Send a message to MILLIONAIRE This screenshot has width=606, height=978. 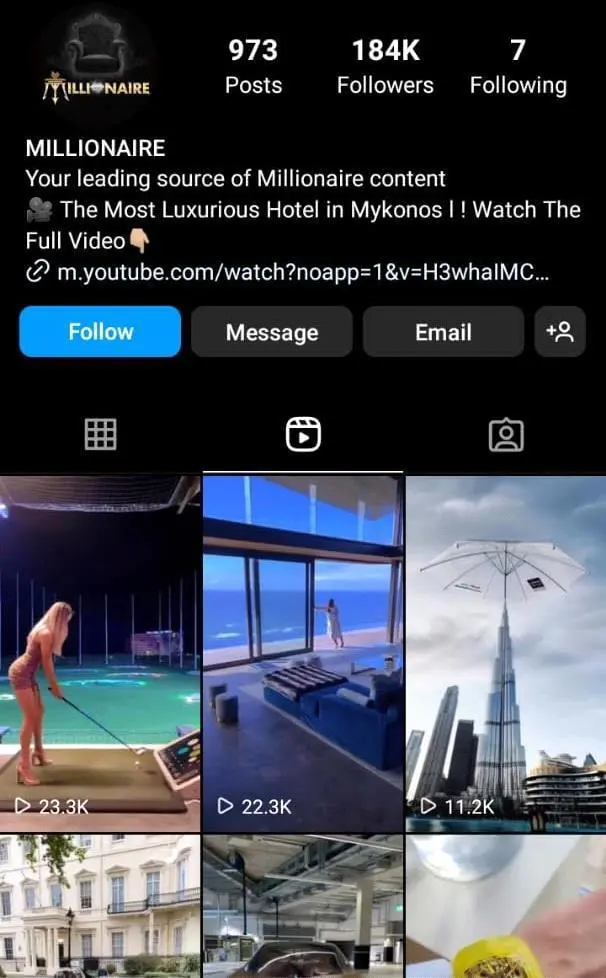click(x=271, y=332)
